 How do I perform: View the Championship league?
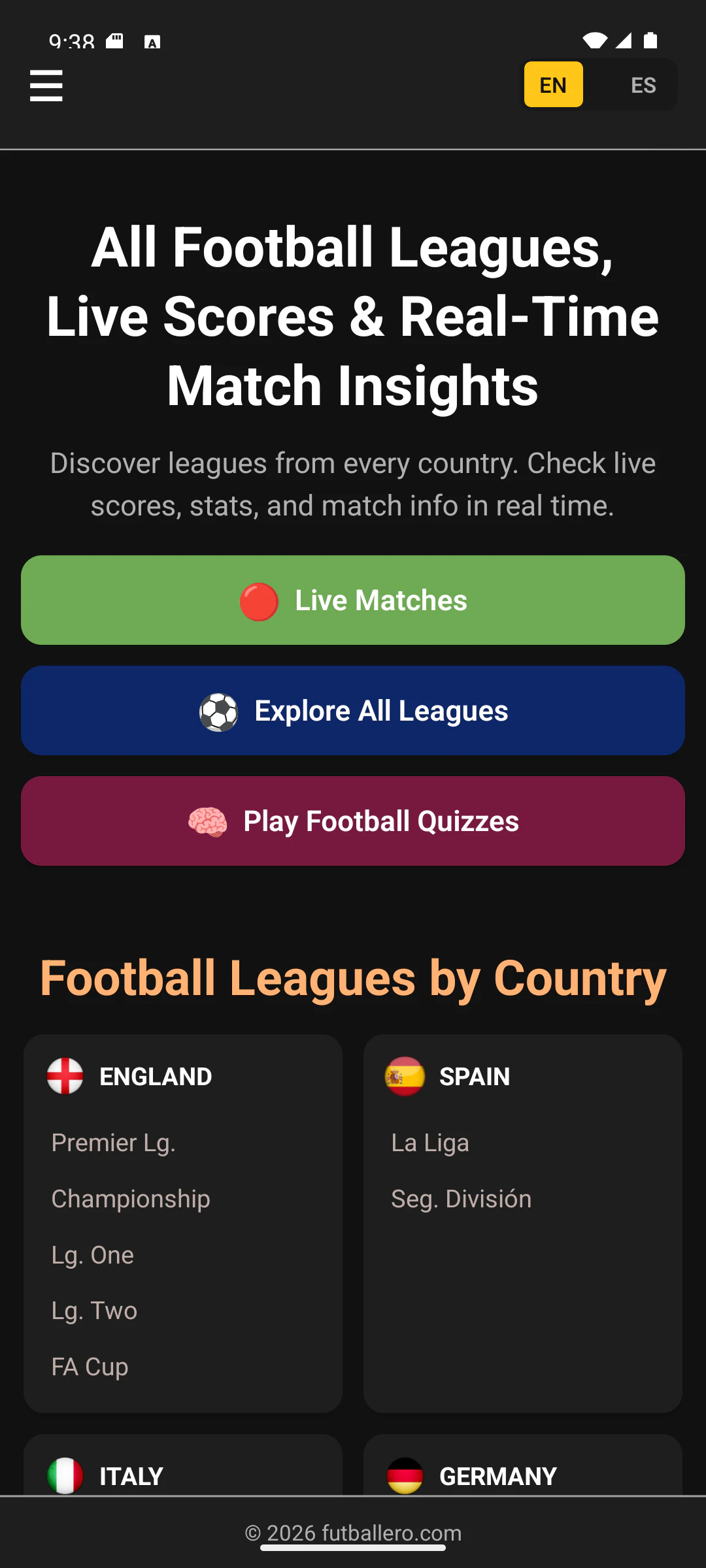pos(131,1200)
